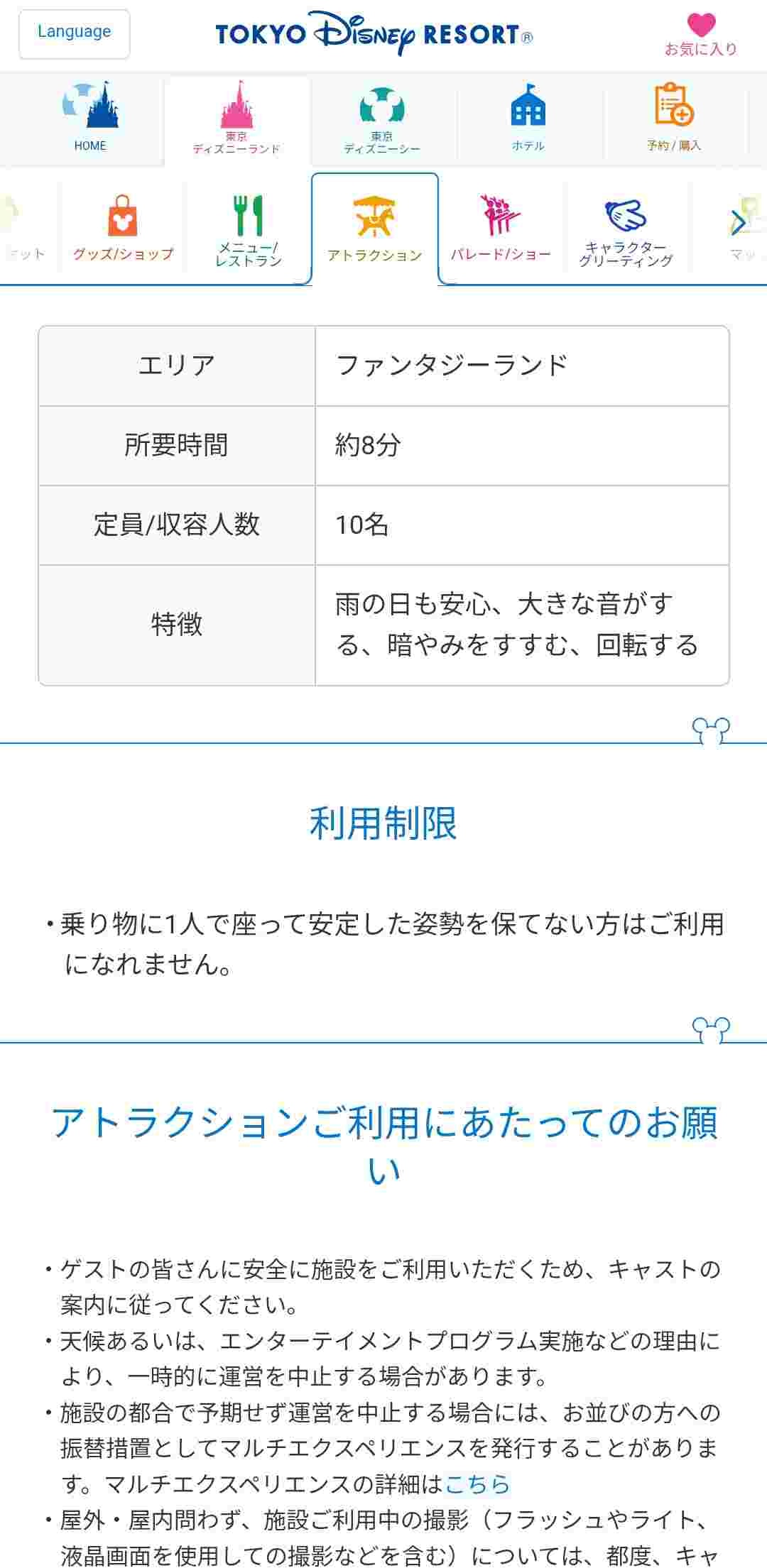This screenshot has width=767, height=1568.
Task: Open the Language selector
Action: pos(74,33)
